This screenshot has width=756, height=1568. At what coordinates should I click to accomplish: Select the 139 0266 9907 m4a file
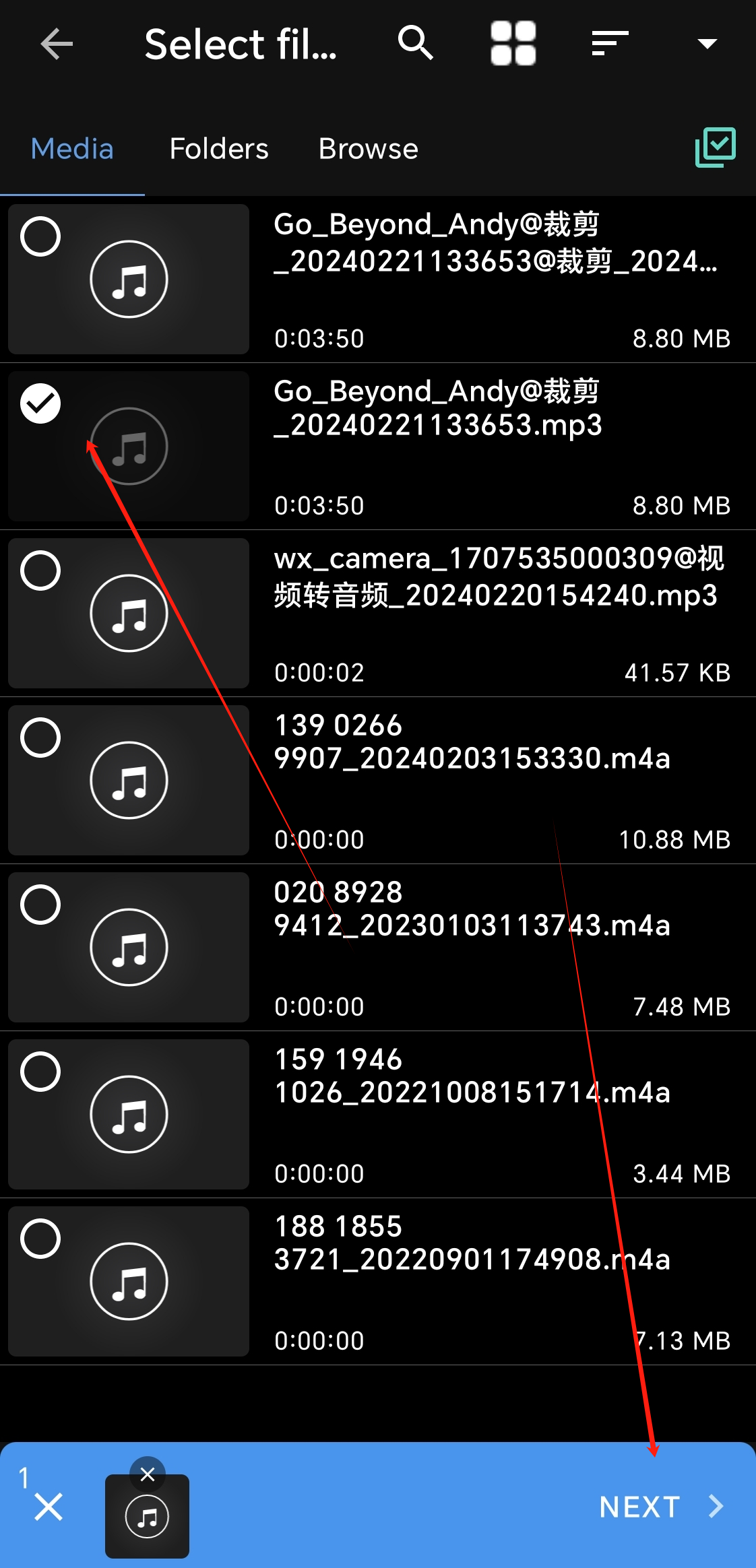click(40, 738)
